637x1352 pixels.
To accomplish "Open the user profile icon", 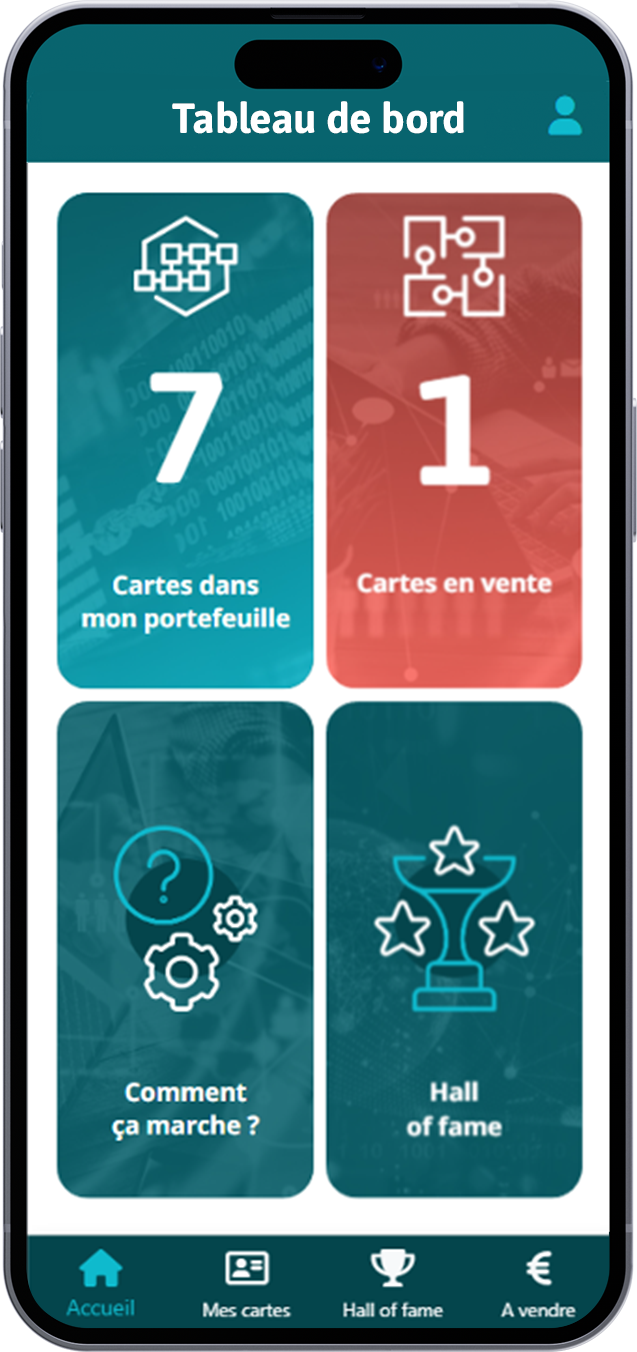I will coord(565,116).
